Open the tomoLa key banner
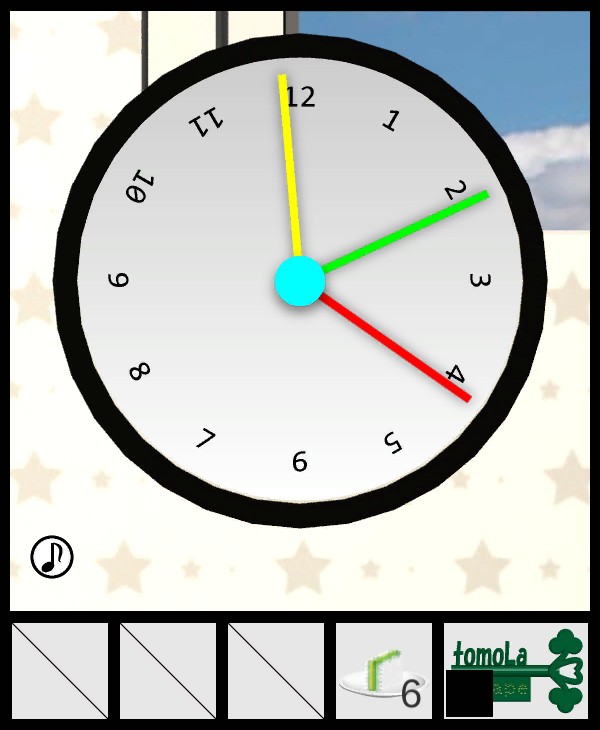This screenshot has height=730, width=600. (x=518, y=668)
